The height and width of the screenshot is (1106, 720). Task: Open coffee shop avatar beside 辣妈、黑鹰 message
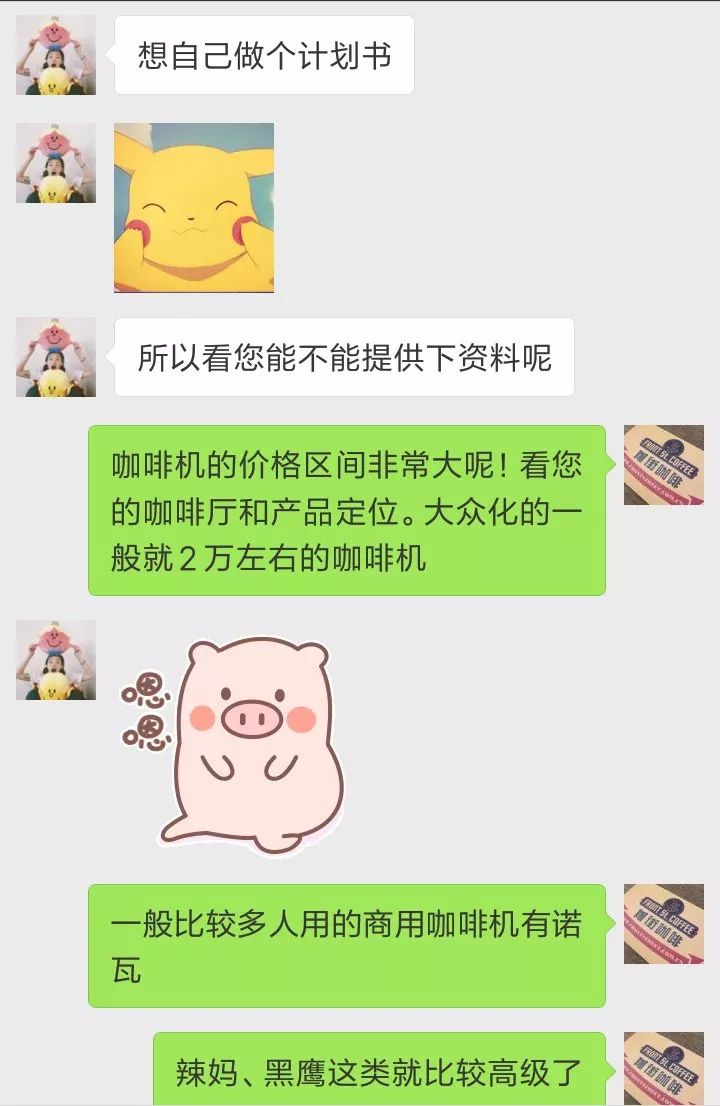pyautogui.click(x=663, y=1068)
